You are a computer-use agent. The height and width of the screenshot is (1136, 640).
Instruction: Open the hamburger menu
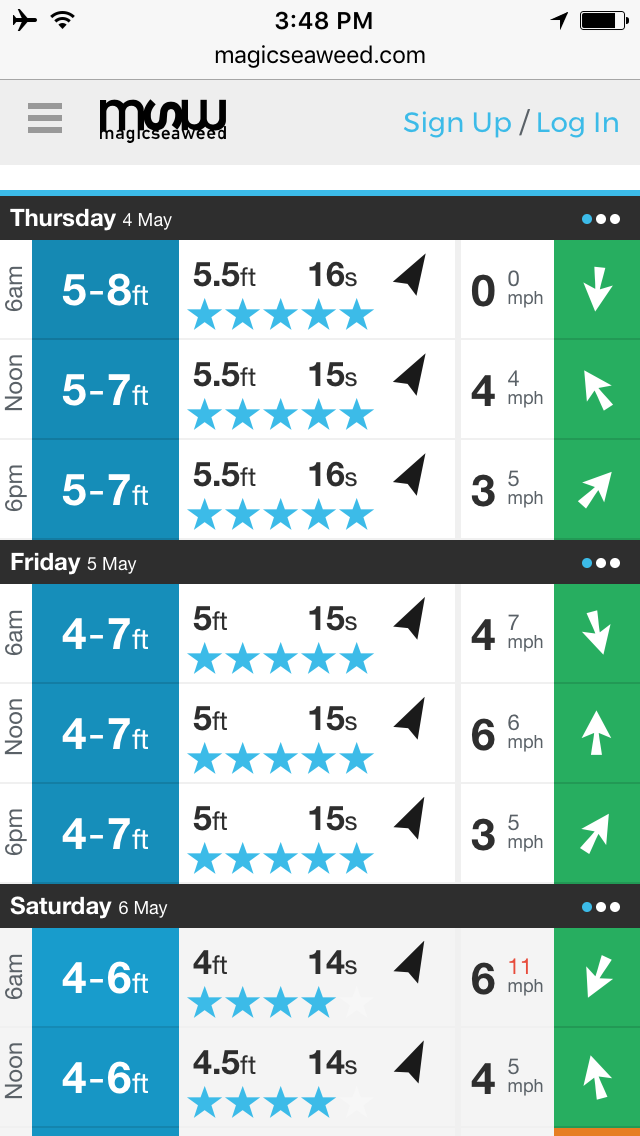pyautogui.click(x=45, y=118)
